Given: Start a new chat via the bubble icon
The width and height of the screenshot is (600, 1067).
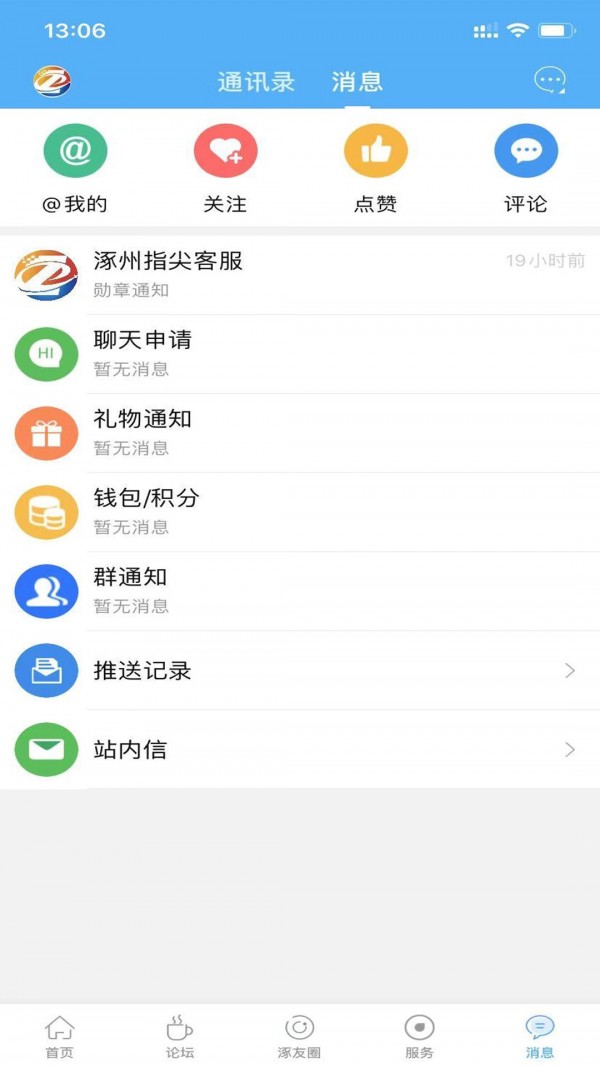Looking at the screenshot, I should click(549, 80).
